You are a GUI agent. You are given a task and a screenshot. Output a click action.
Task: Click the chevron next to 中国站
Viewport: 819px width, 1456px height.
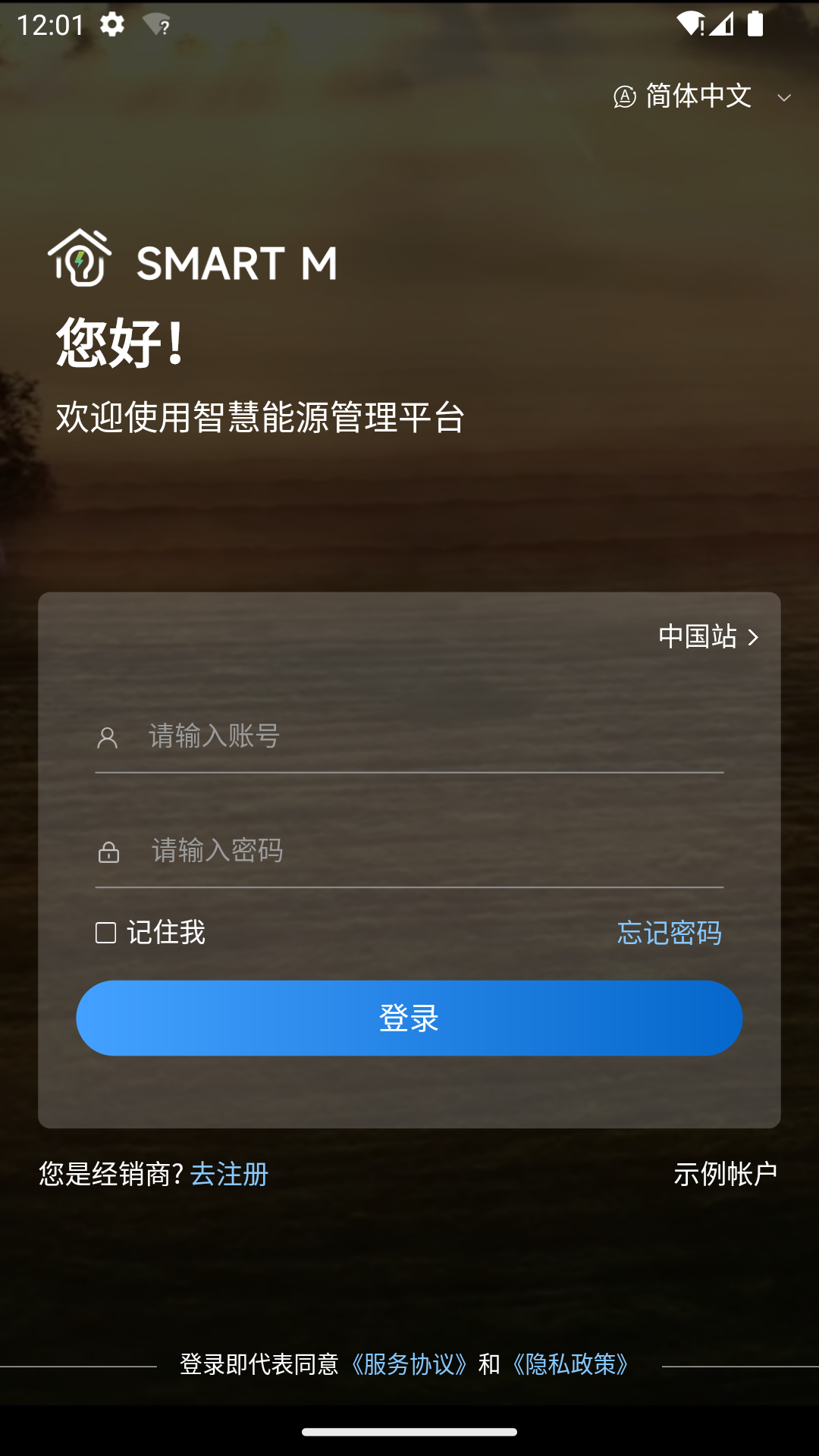[x=755, y=639]
